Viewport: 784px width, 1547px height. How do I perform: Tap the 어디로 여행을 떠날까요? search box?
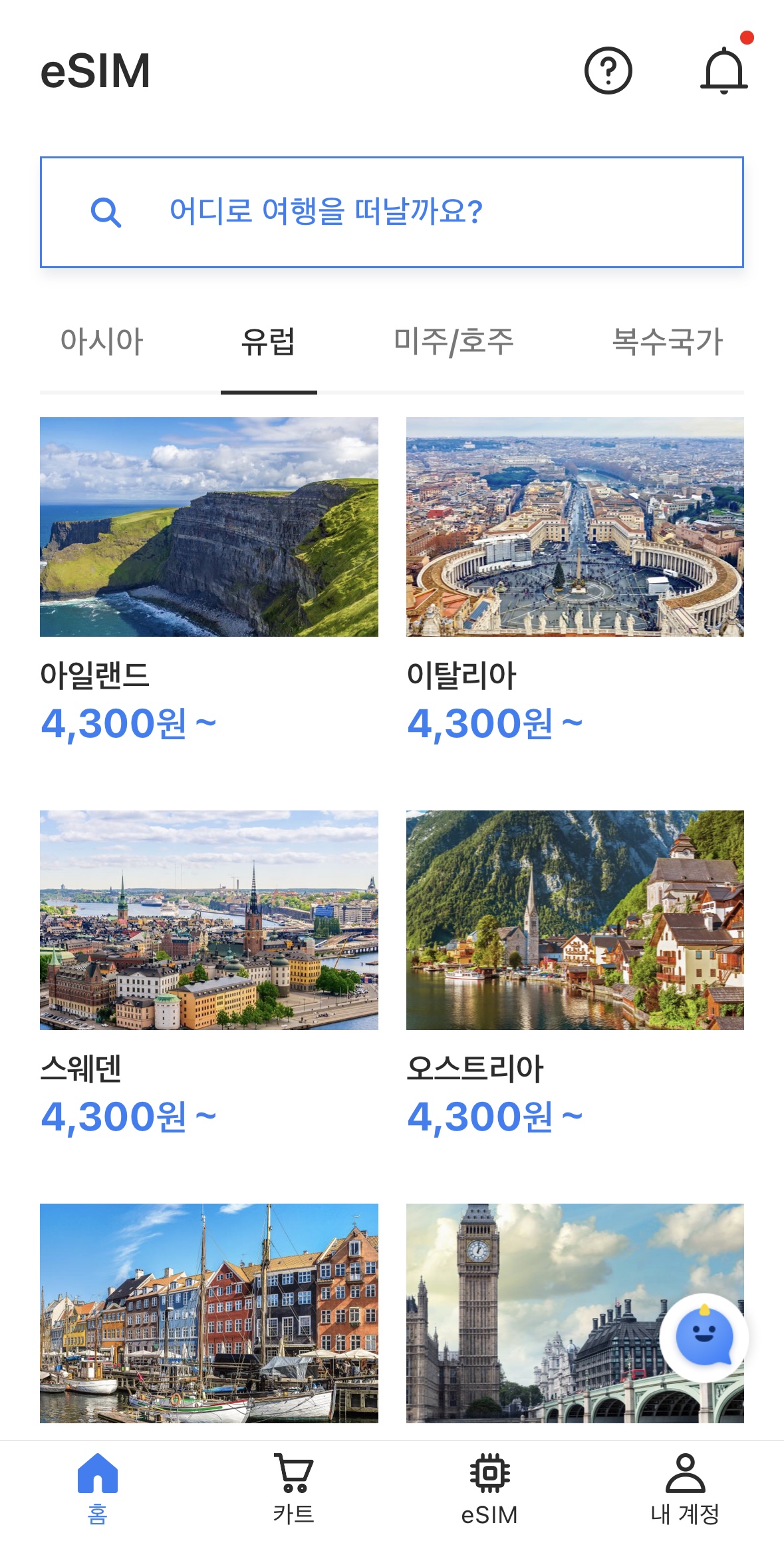click(x=392, y=212)
